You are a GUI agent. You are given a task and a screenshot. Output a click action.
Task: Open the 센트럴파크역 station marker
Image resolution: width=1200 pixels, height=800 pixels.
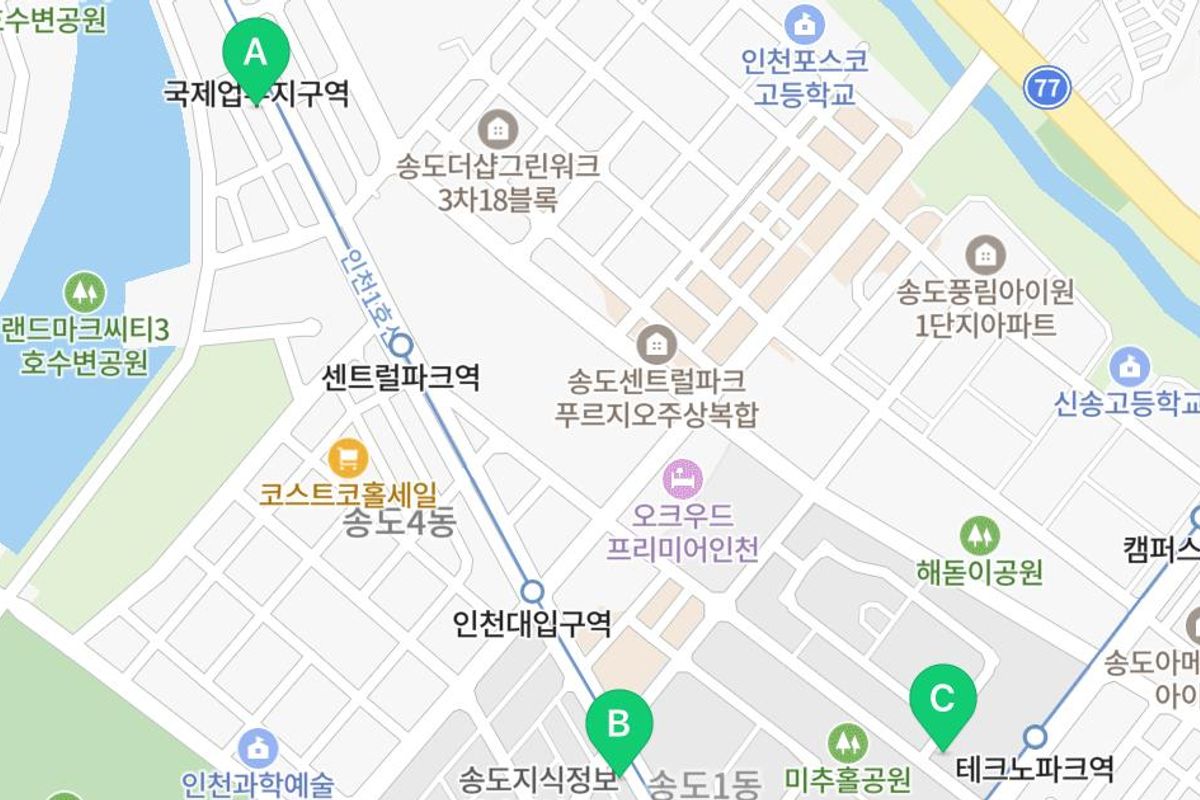point(402,347)
